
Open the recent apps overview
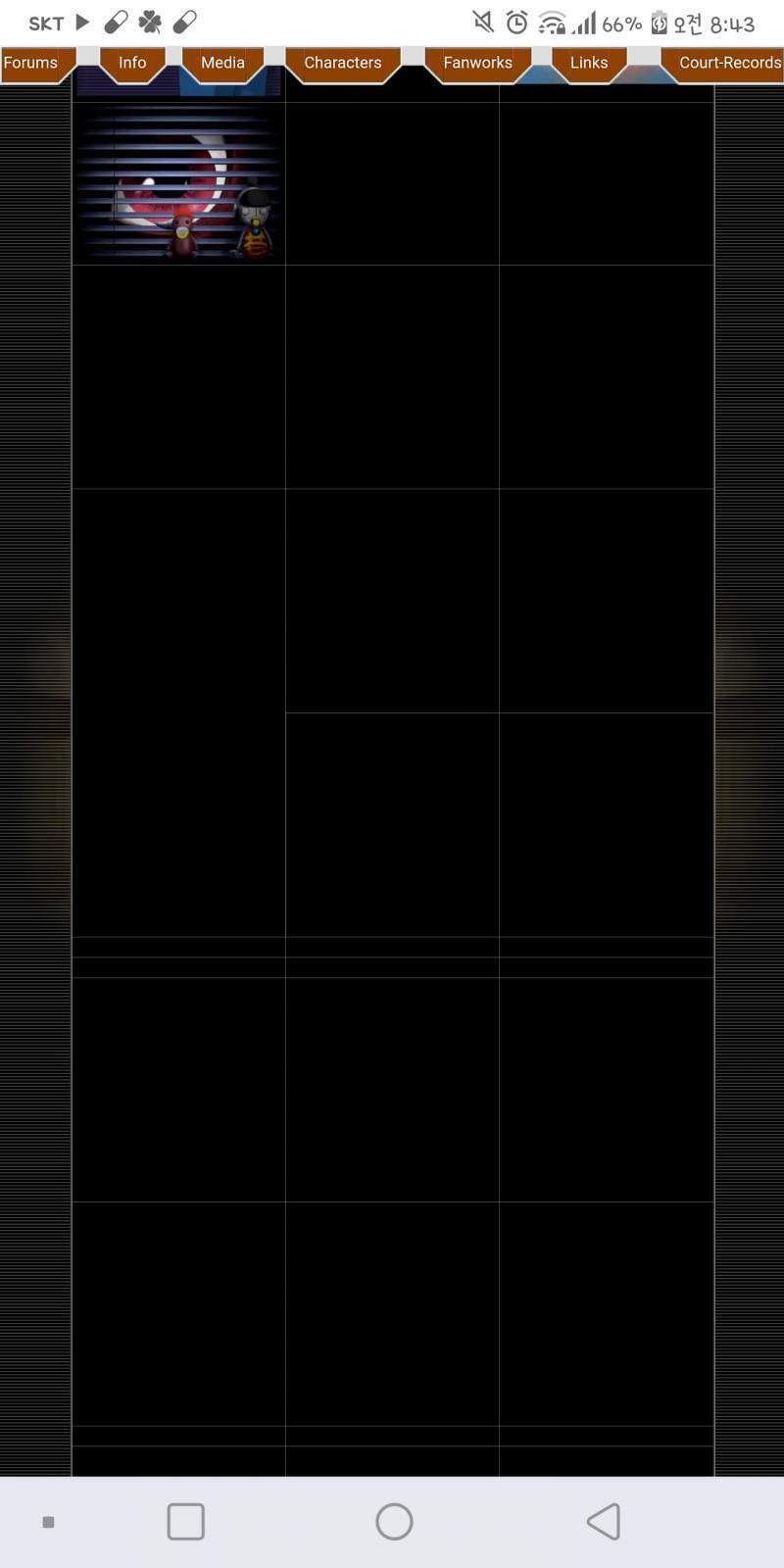(x=186, y=1521)
